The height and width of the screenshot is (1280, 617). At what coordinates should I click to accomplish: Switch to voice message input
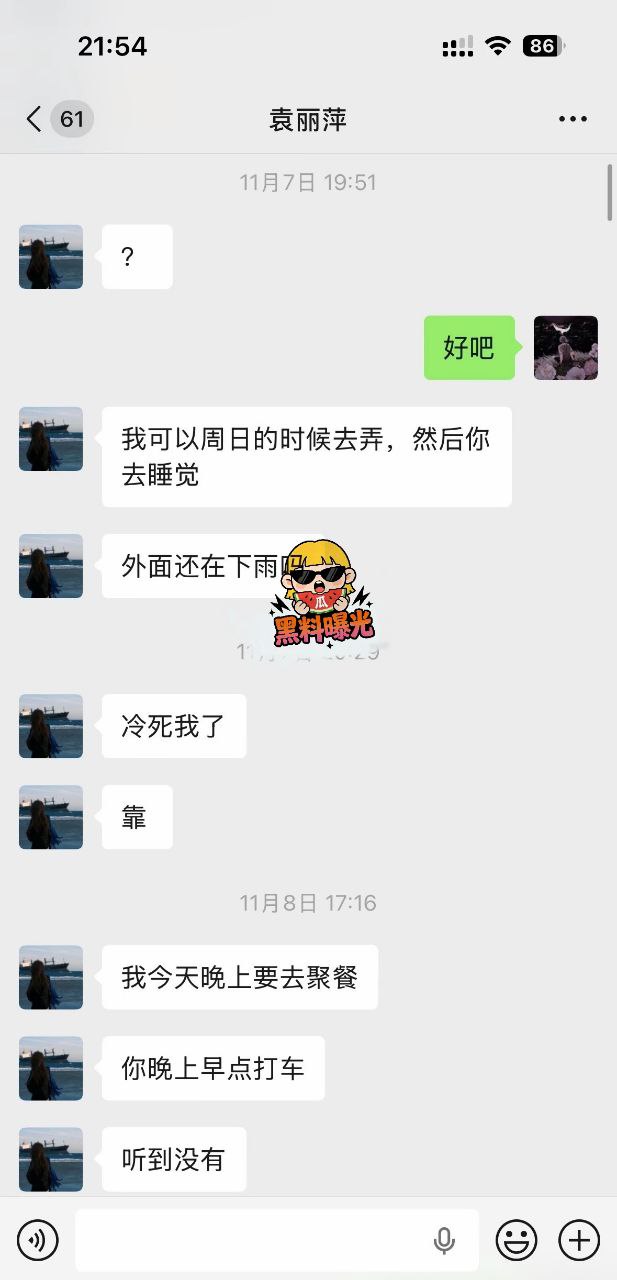click(39, 1241)
